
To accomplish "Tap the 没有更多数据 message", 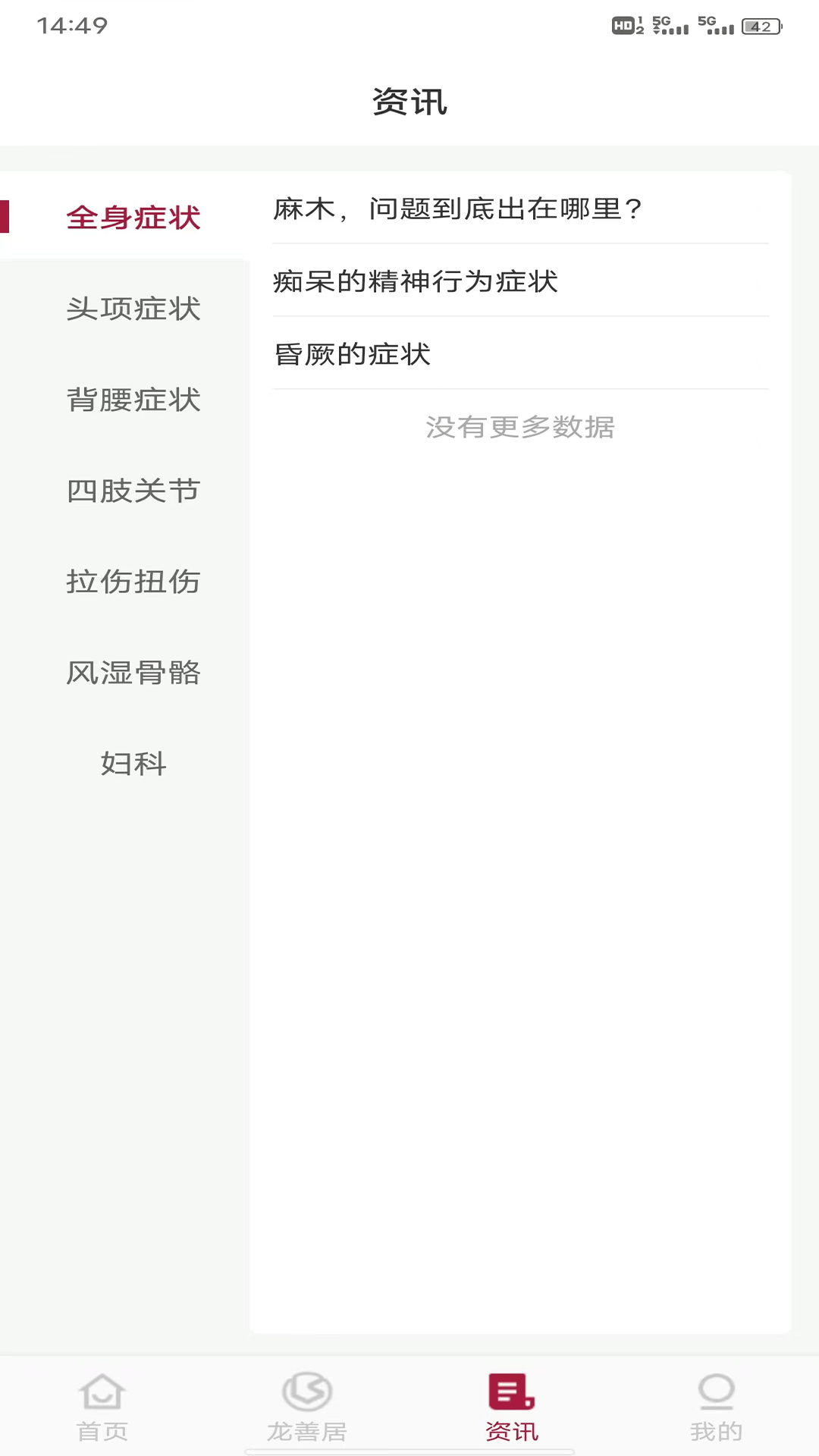I will point(519,427).
